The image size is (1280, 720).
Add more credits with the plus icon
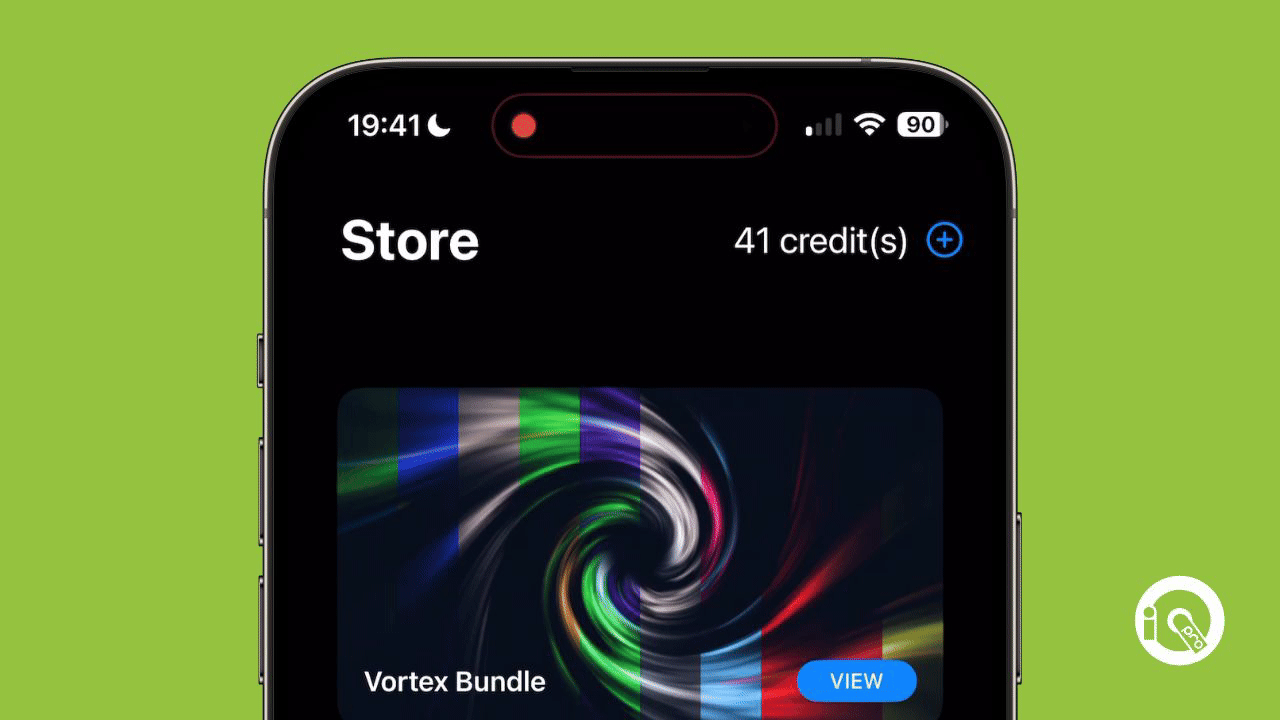[944, 241]
